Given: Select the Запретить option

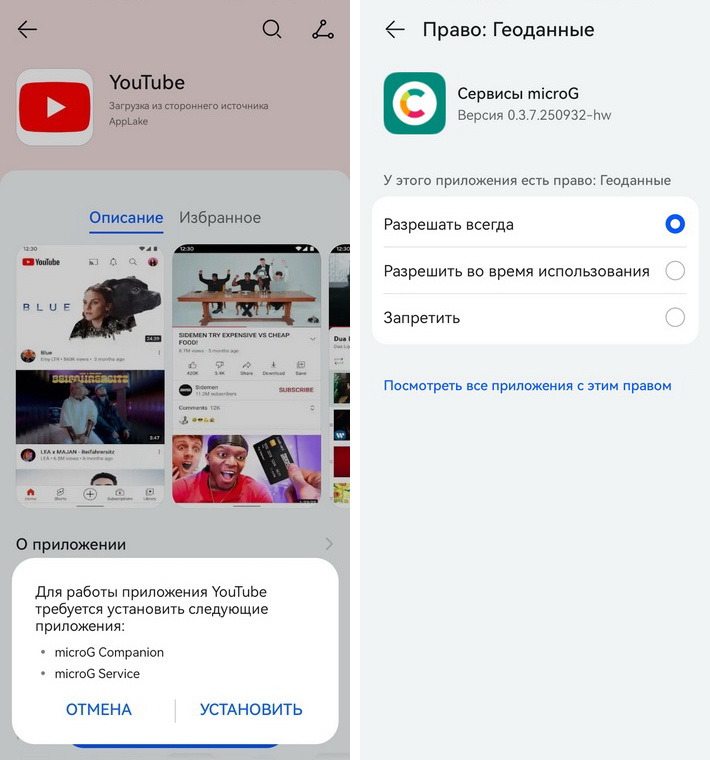Looking at the screenshot, I should 675,318.
